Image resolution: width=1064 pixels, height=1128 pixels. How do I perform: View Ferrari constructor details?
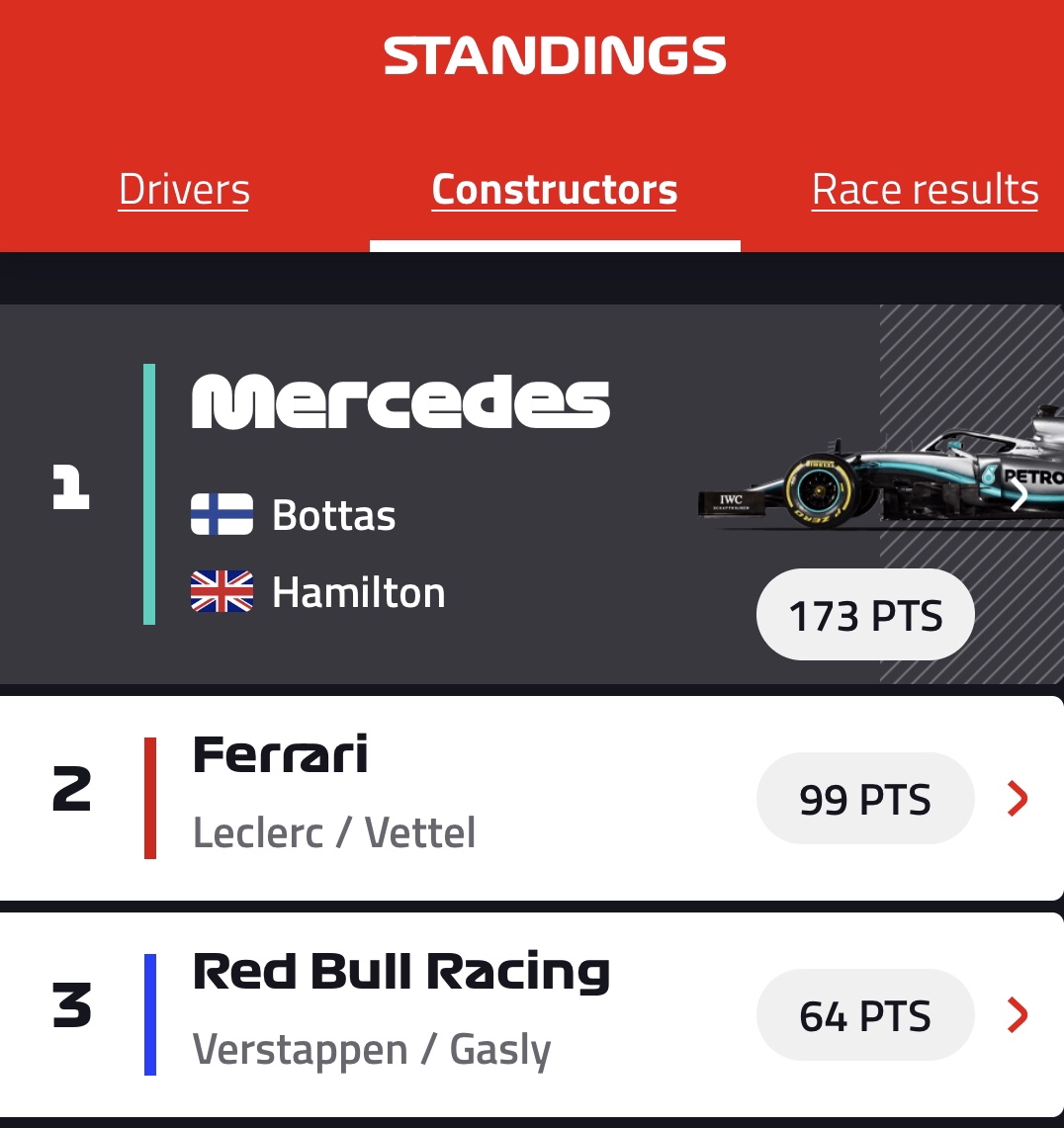531,797
